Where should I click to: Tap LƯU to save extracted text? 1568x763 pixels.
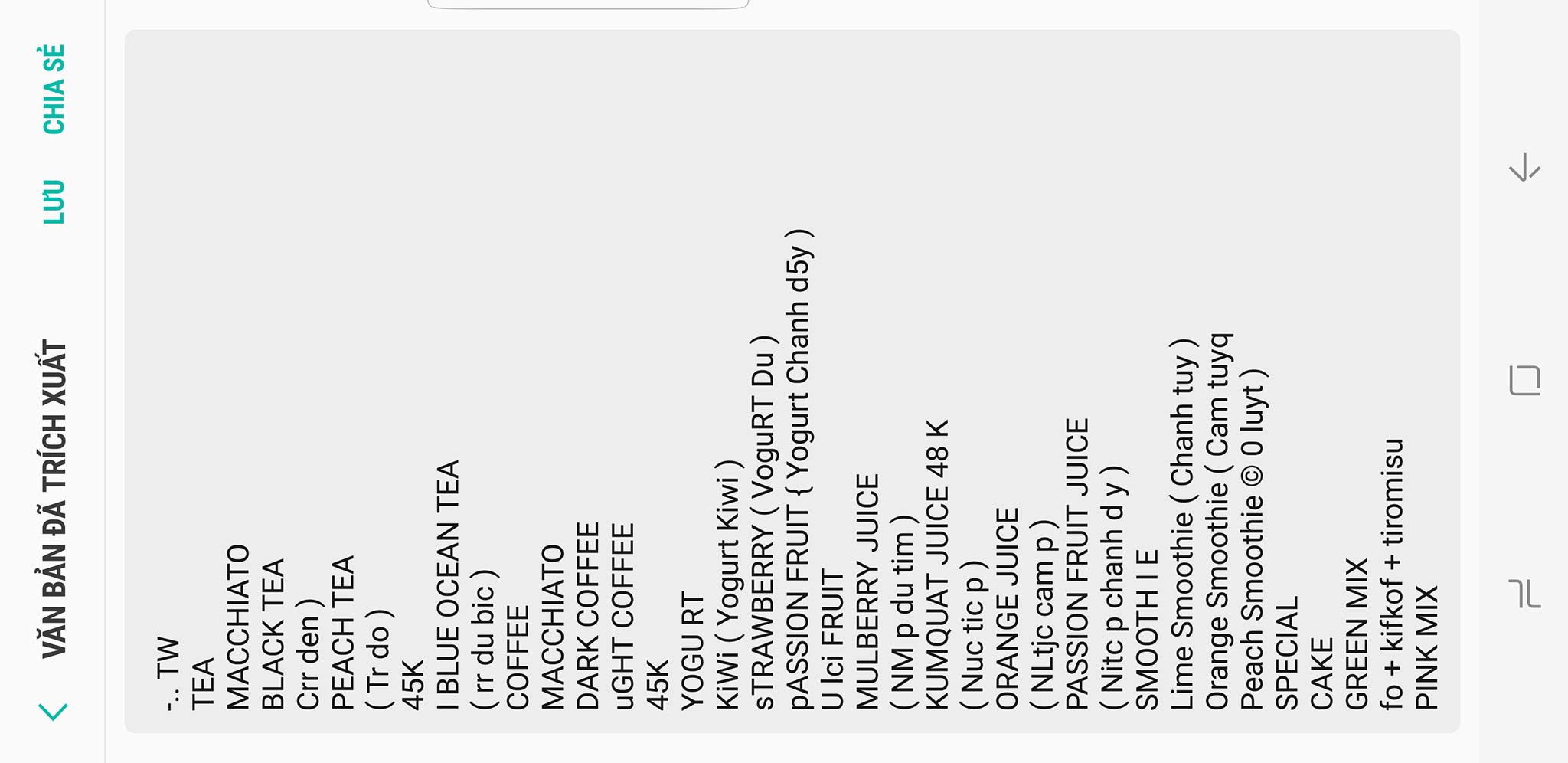tap(54, 202)
